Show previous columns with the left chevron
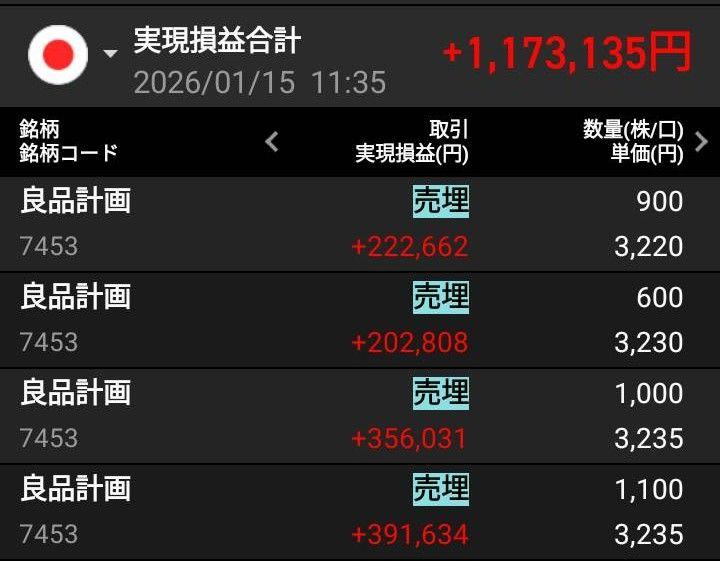The height and width of the screenshot is (561, 720). click(272, 142)
